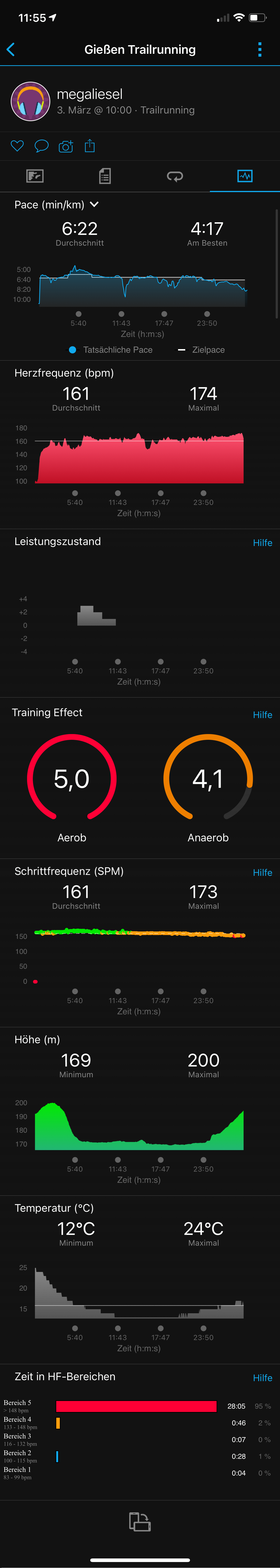Share this activity

tap(90, 146)
